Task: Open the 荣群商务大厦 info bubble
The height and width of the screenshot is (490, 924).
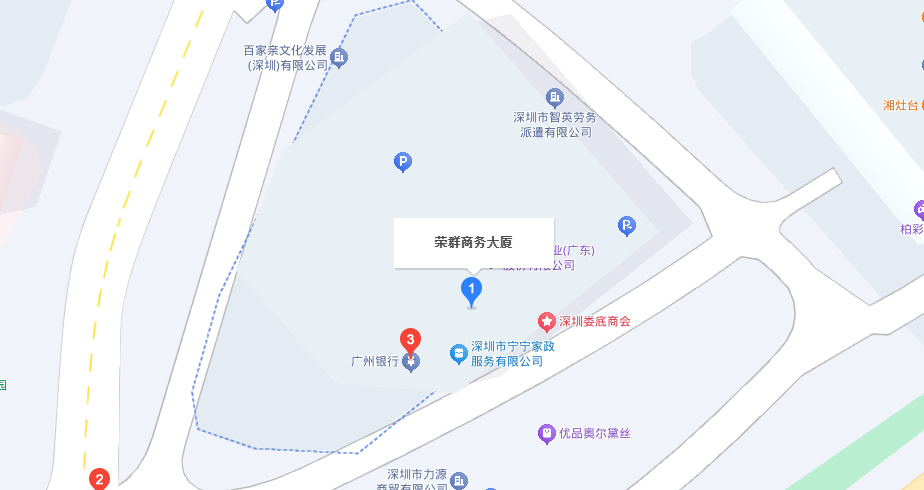Action: [x=473, y=243]
